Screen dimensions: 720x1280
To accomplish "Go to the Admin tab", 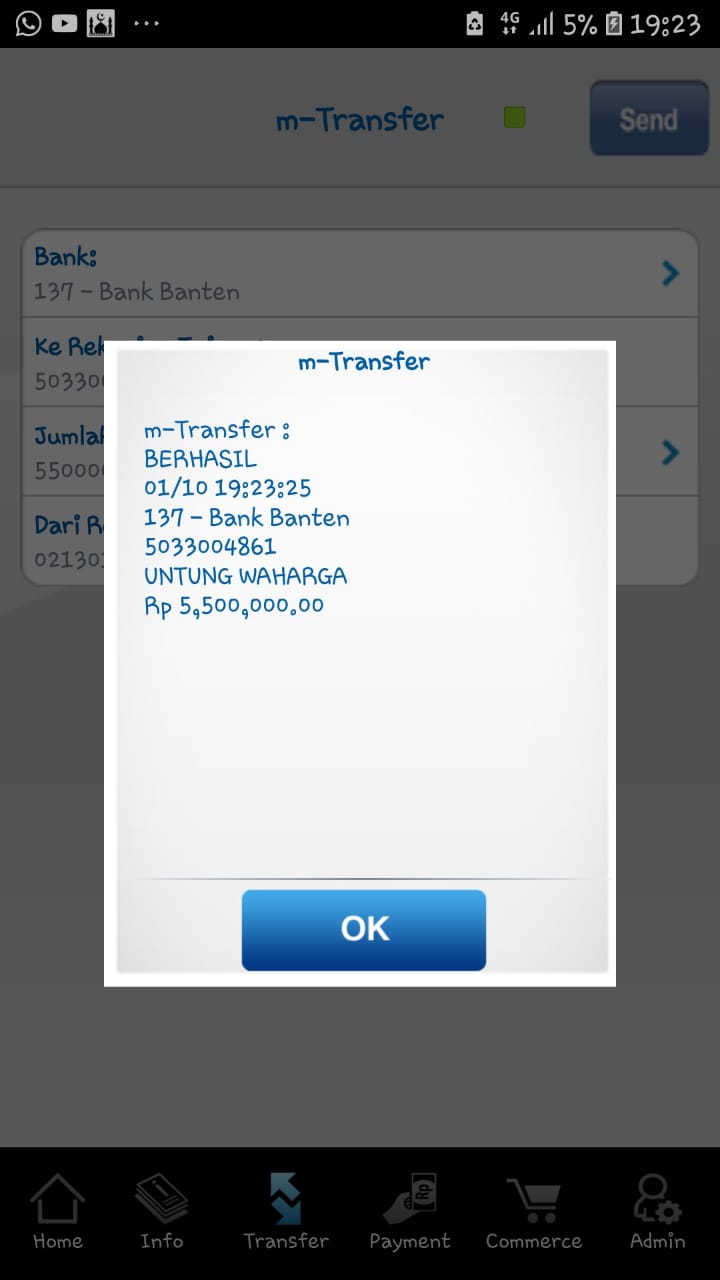I will click(657, 1211).
